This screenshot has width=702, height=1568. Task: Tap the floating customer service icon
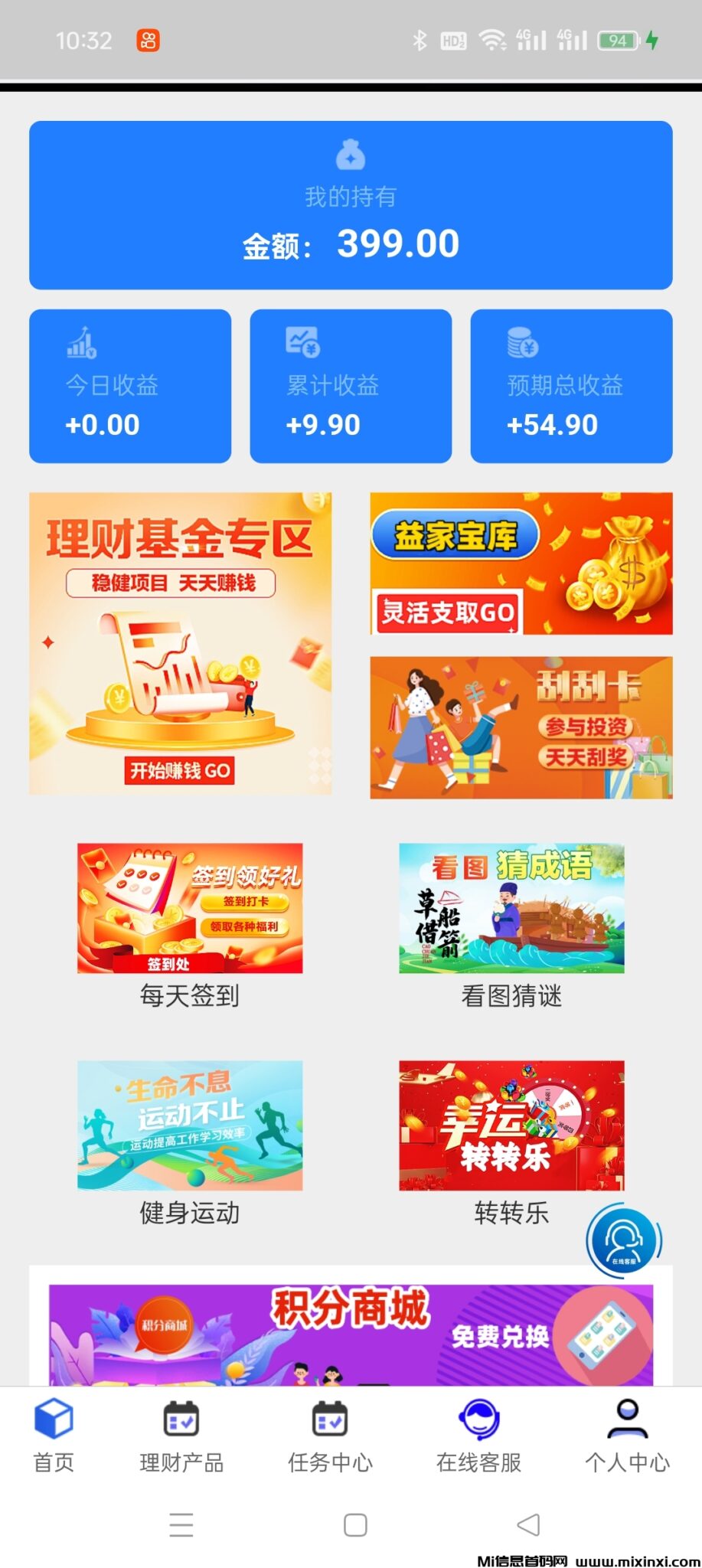623,1240
